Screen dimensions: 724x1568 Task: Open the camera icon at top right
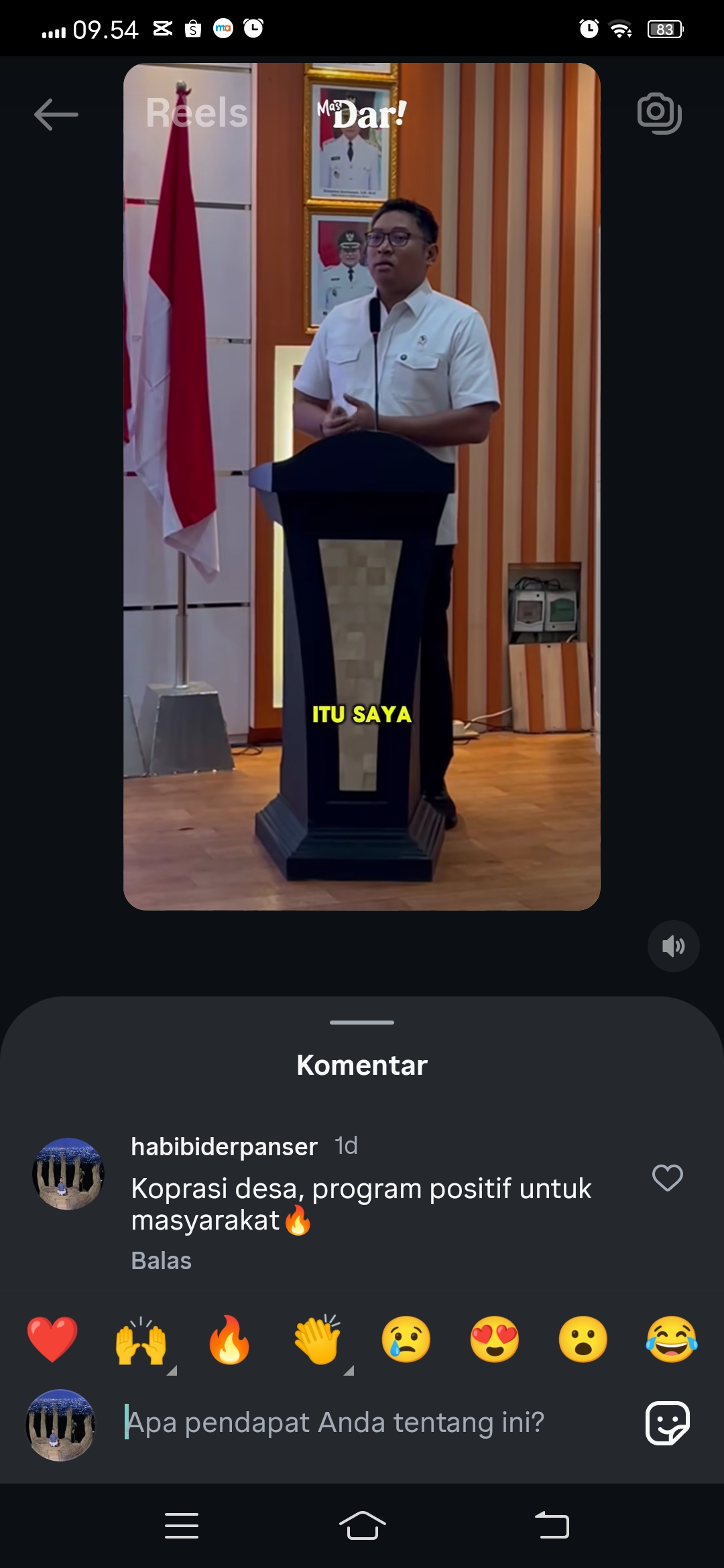click(x=660, y=113)
